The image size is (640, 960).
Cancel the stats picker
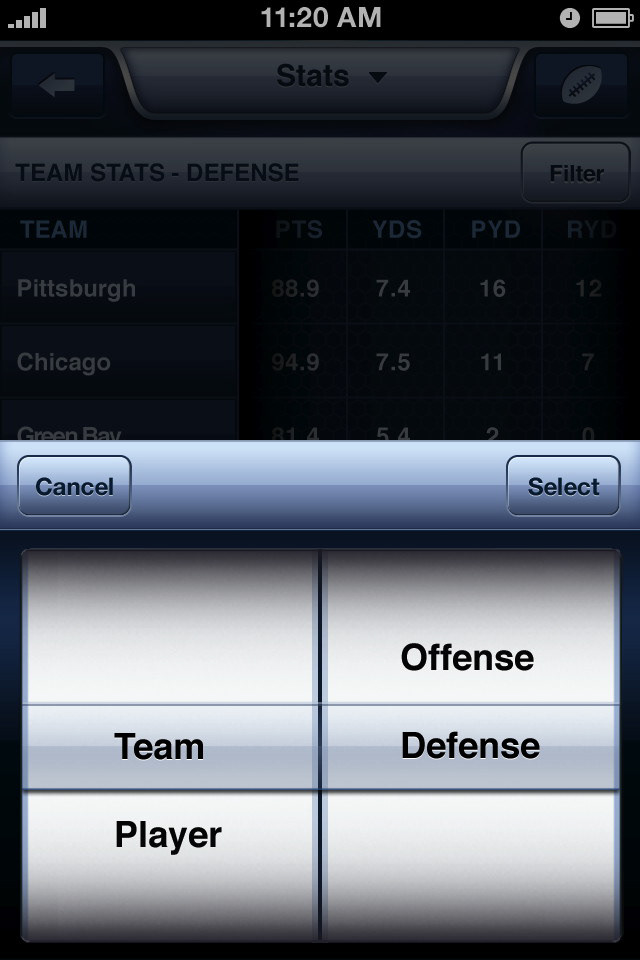click(x=74, y=487)
